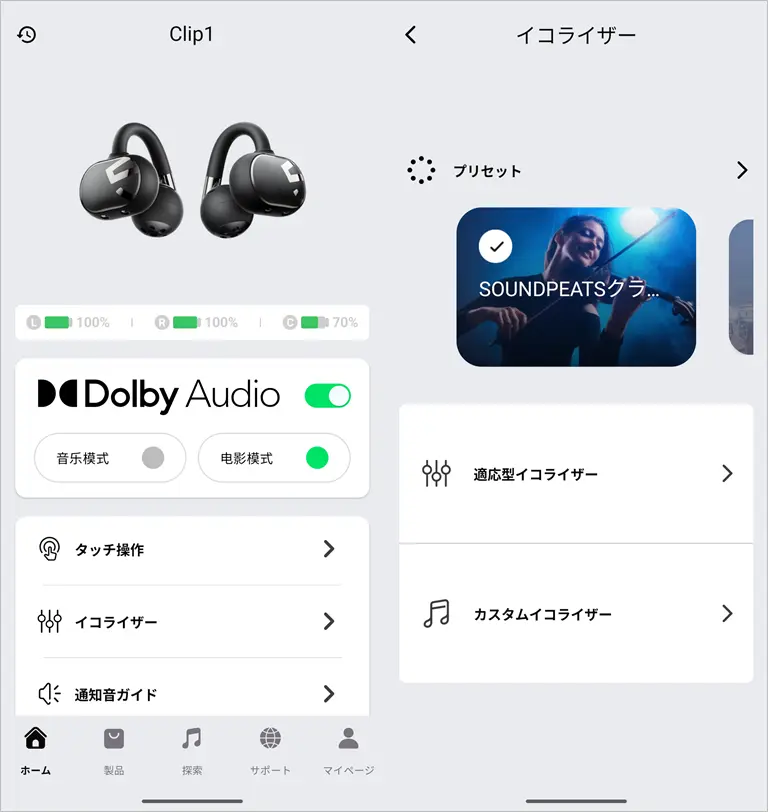The image size is (768, 812).
Task: Turn off the Dolby Audio switch
Action: click(328, 396)
